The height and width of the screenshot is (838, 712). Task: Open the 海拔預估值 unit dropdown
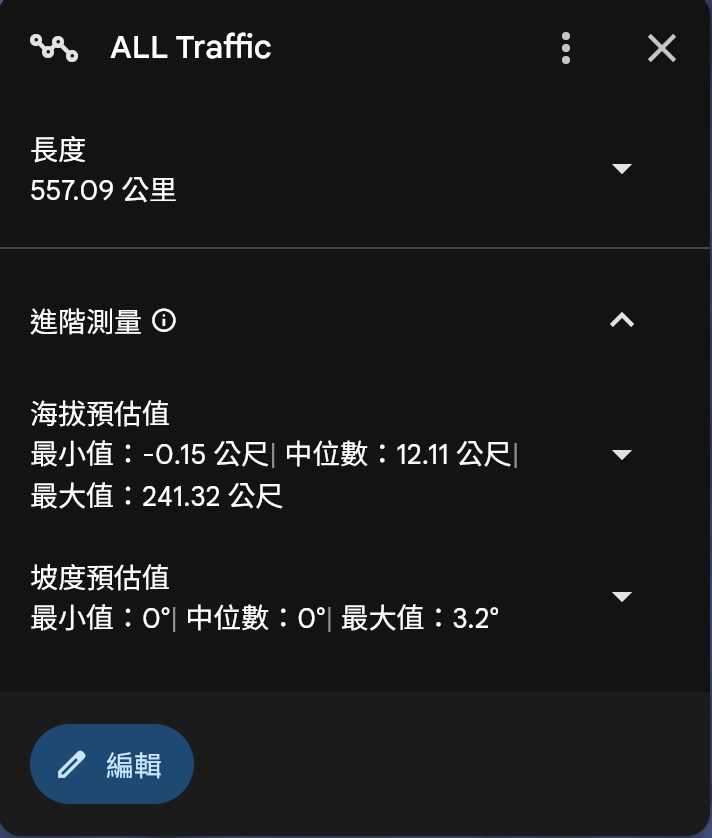[622, 455]
